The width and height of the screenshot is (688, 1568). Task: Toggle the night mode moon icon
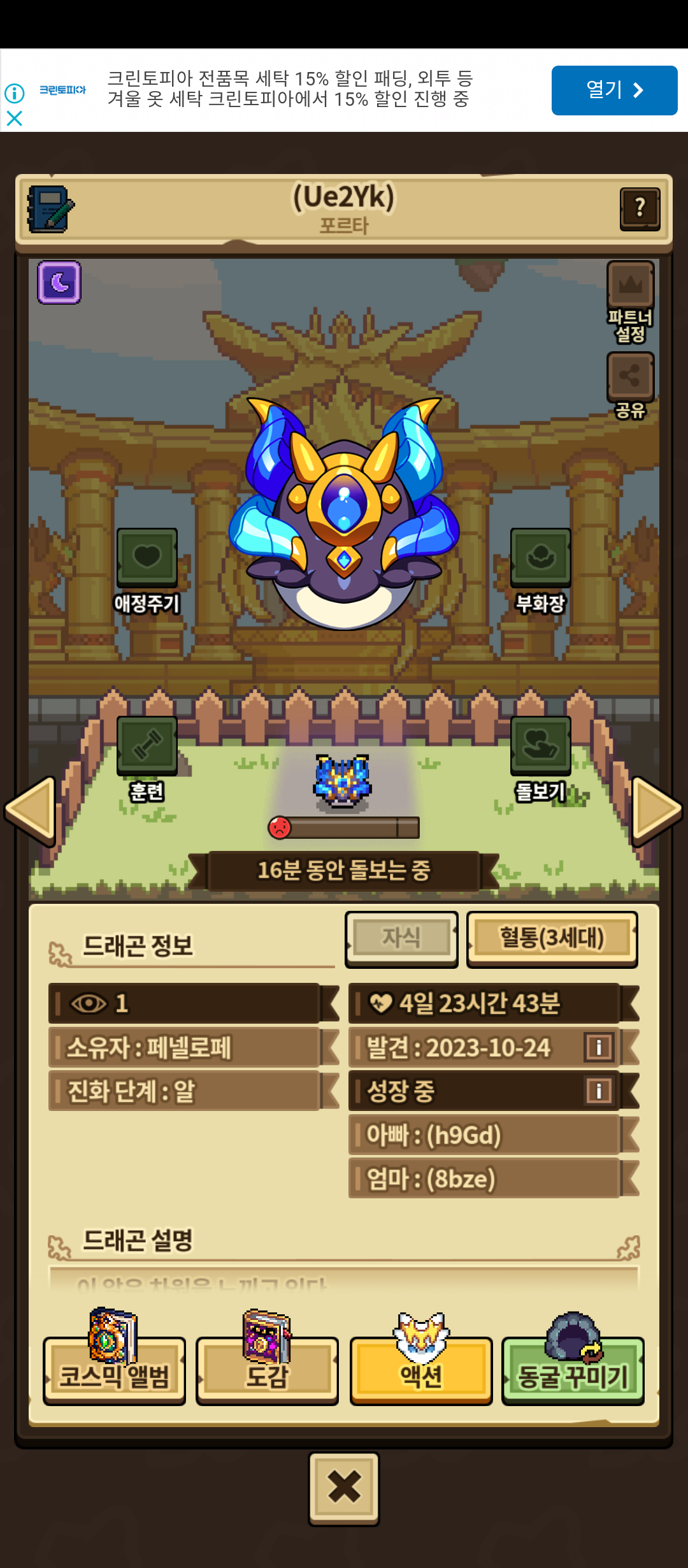click(59, 282)
